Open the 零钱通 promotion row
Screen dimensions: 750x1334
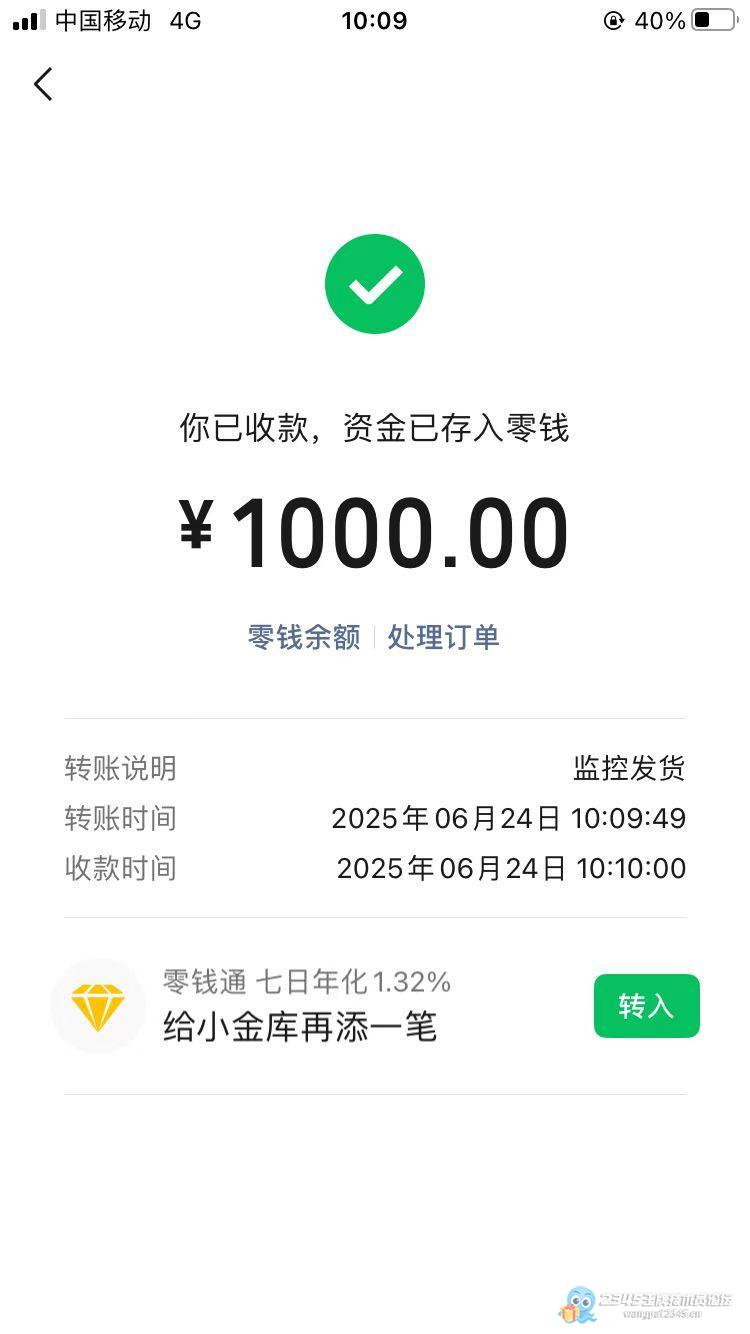coord(375,1006)
